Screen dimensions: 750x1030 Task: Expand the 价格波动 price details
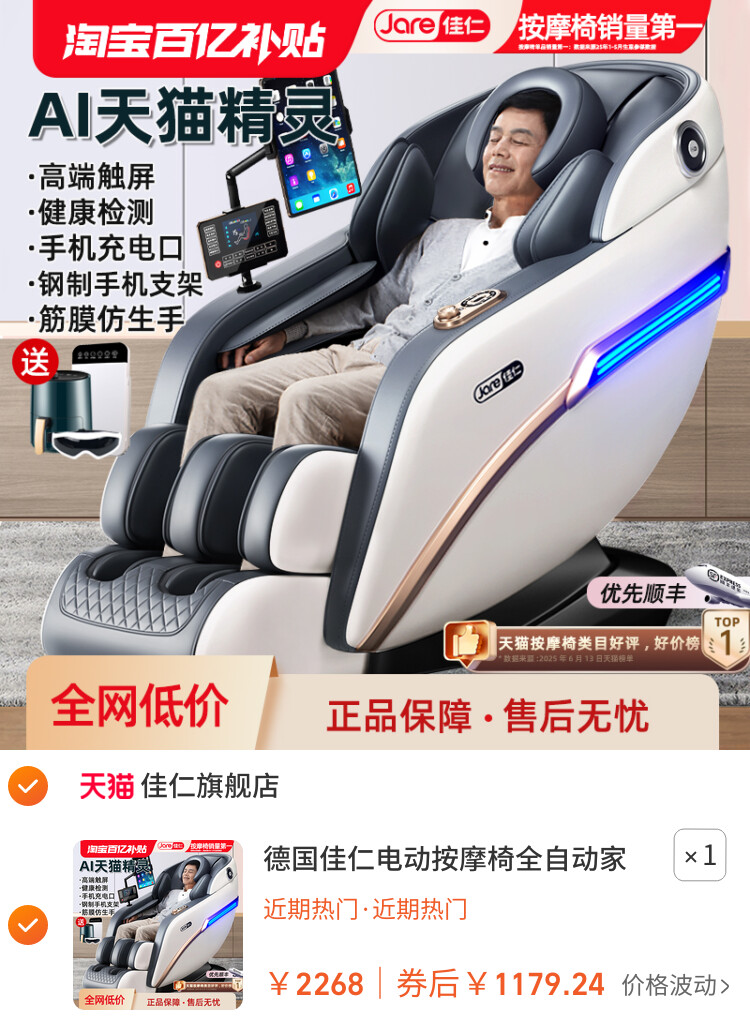(676, 985)
